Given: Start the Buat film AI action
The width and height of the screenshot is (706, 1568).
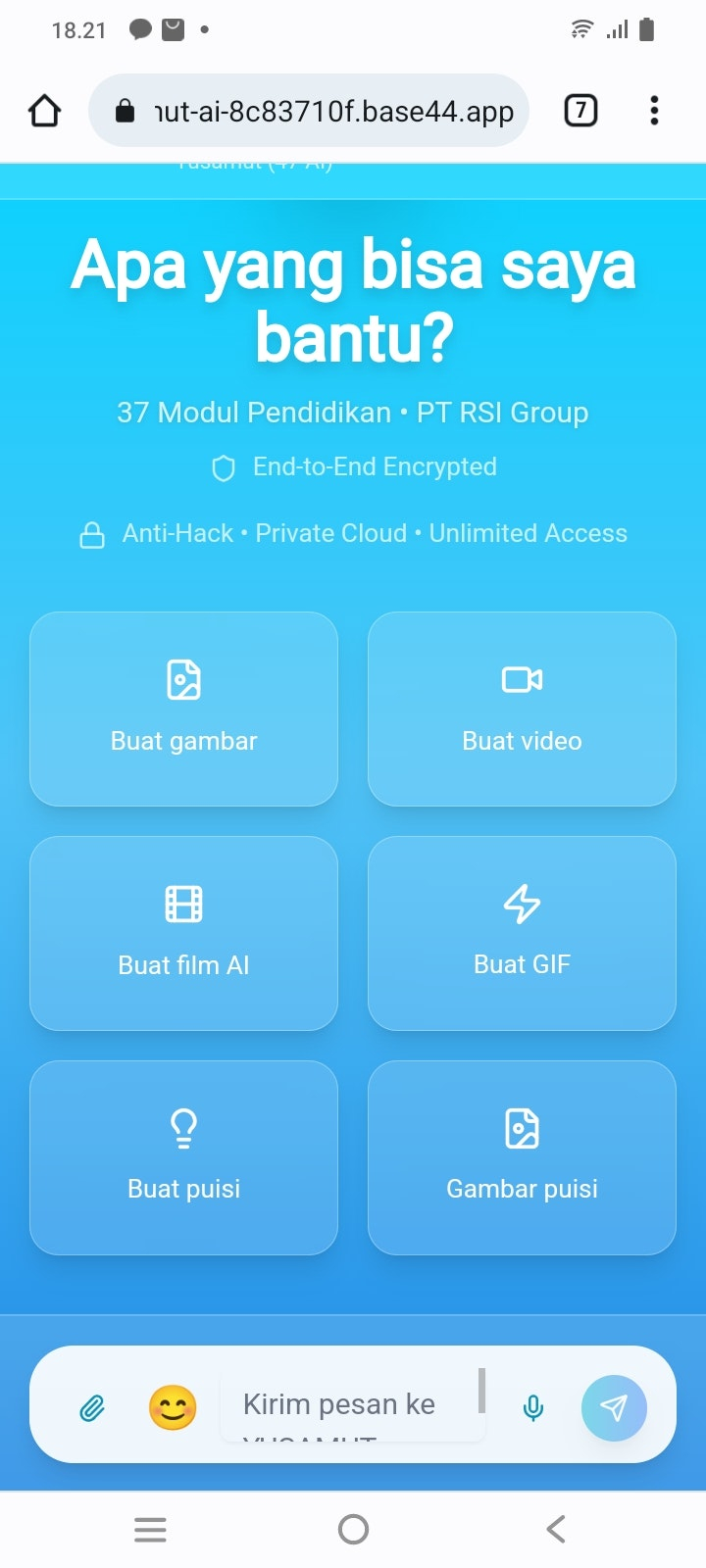Looking at the screenshot, I should coord(183,933).
